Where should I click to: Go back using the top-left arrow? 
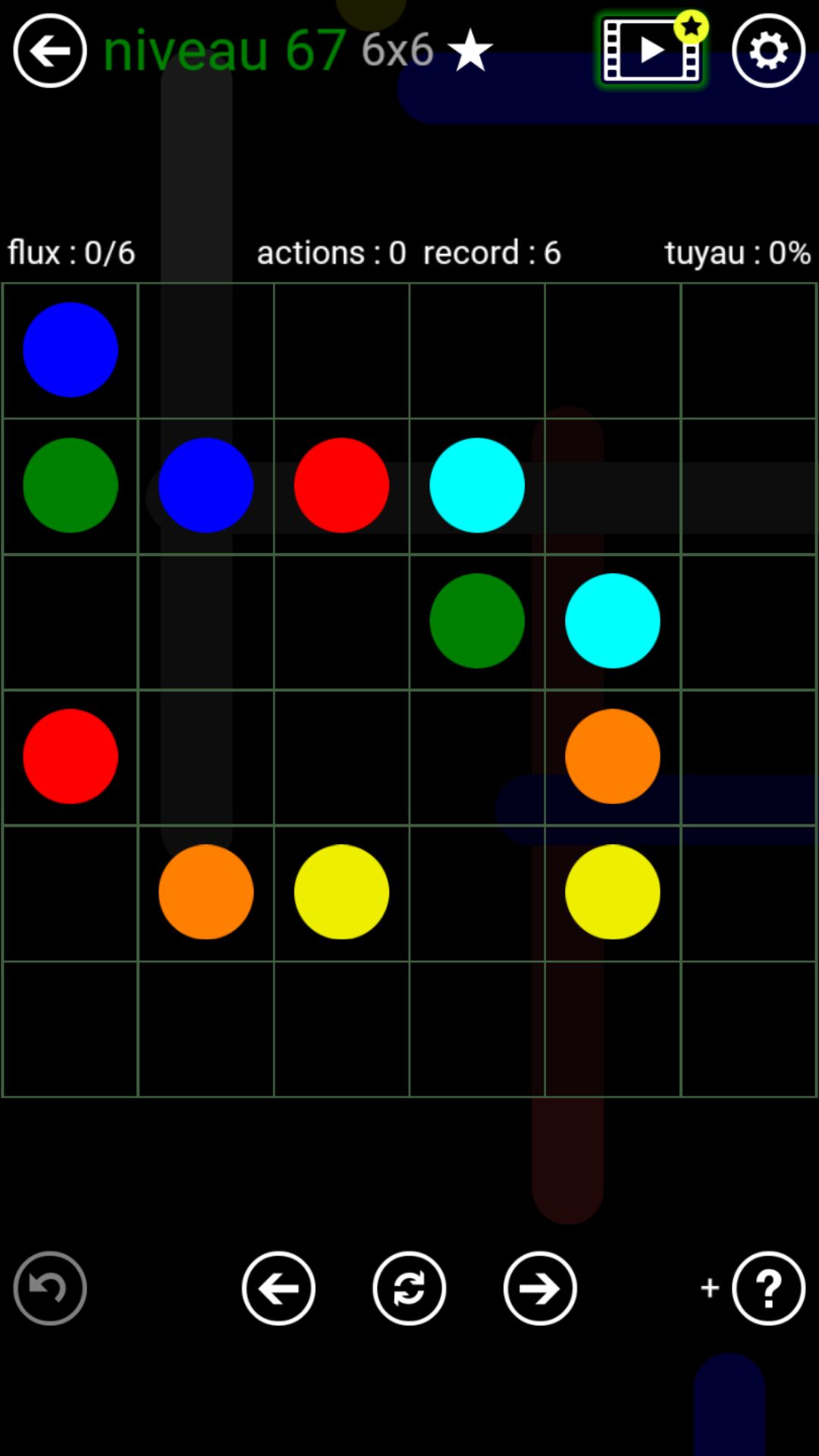point(50,51)
